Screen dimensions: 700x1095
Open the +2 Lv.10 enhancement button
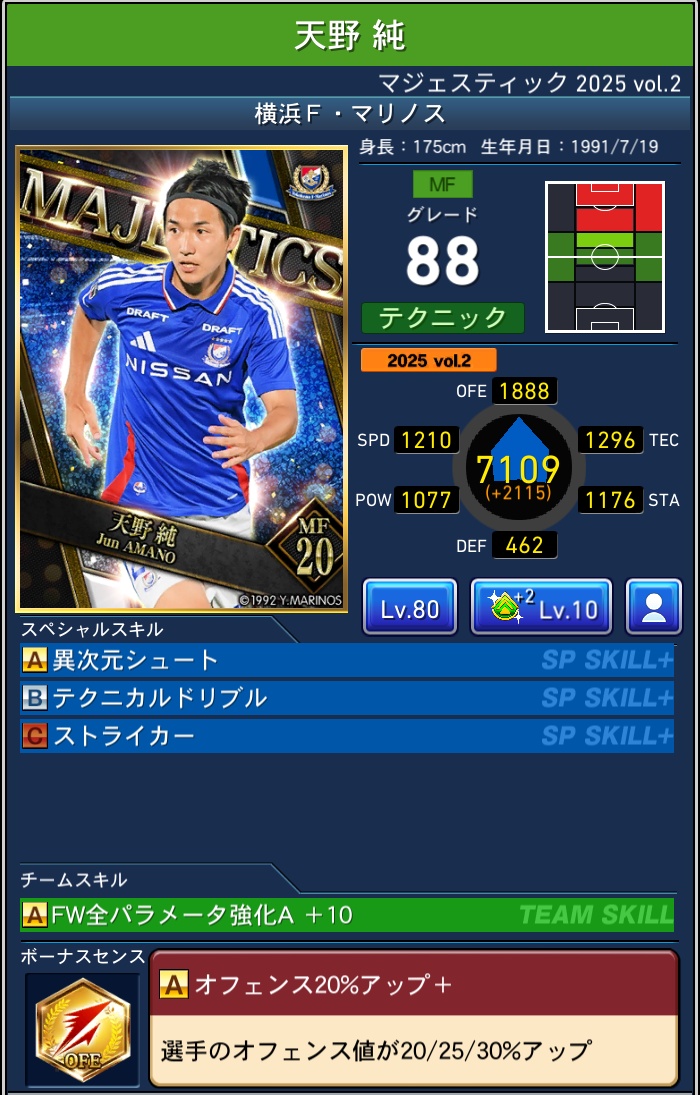(540, 607)
